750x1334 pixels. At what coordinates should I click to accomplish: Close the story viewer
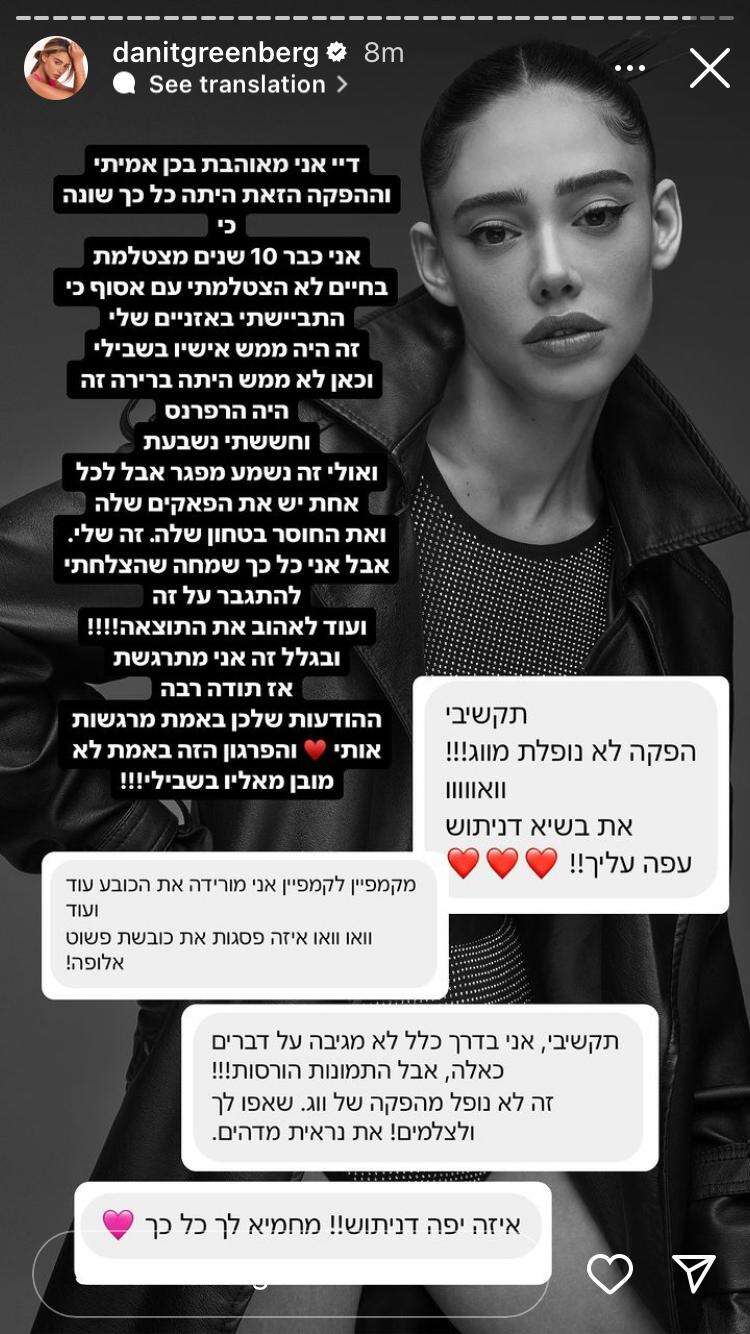[x=709, y=68]
